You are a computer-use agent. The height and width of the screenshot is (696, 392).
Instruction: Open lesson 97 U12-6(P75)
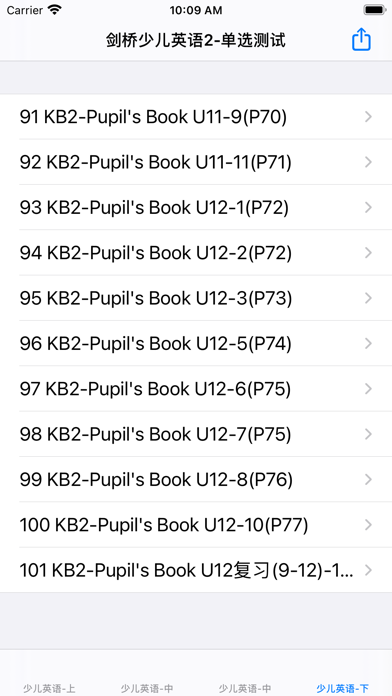pos(196,388)
